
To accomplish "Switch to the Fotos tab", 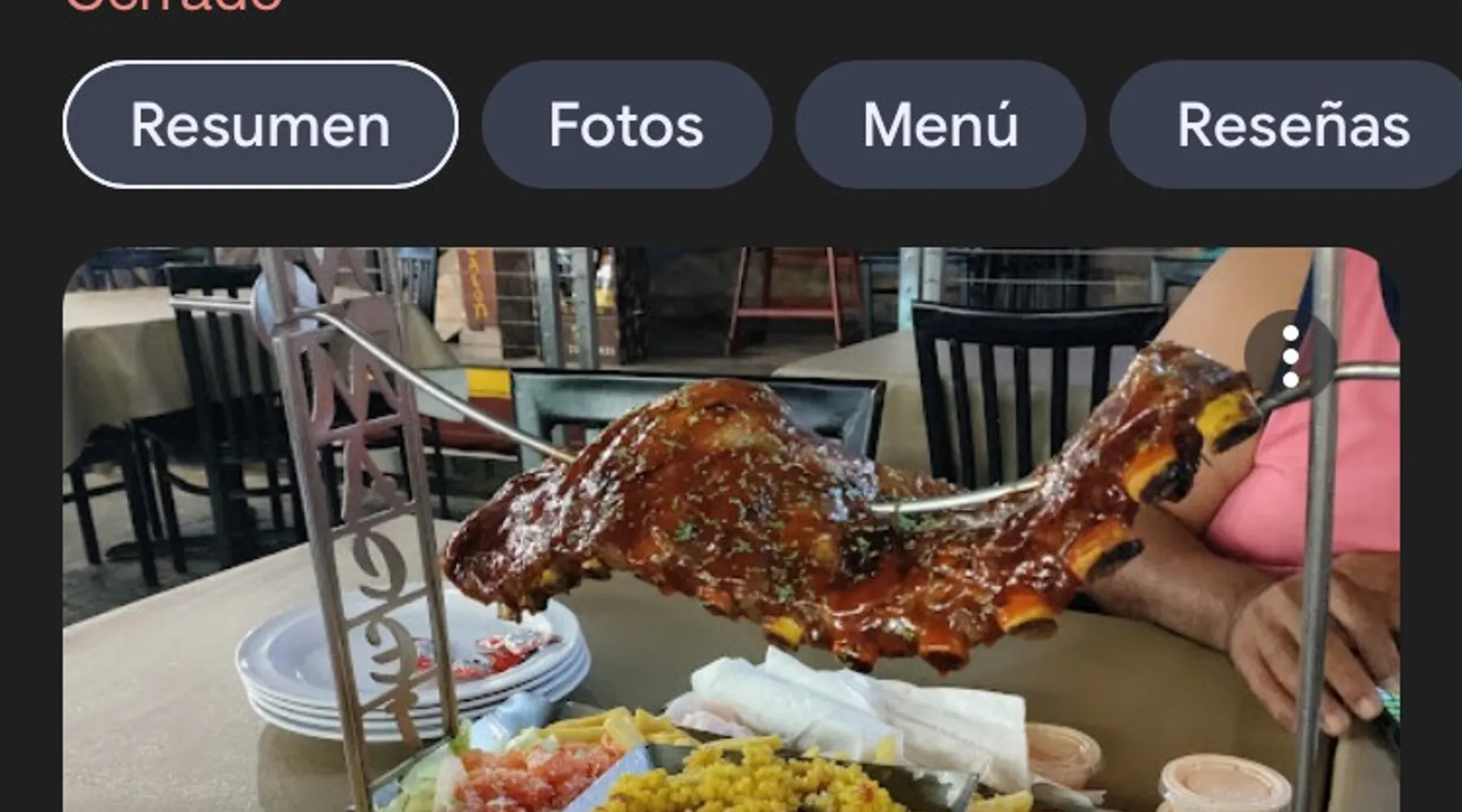I will point(626,125).
